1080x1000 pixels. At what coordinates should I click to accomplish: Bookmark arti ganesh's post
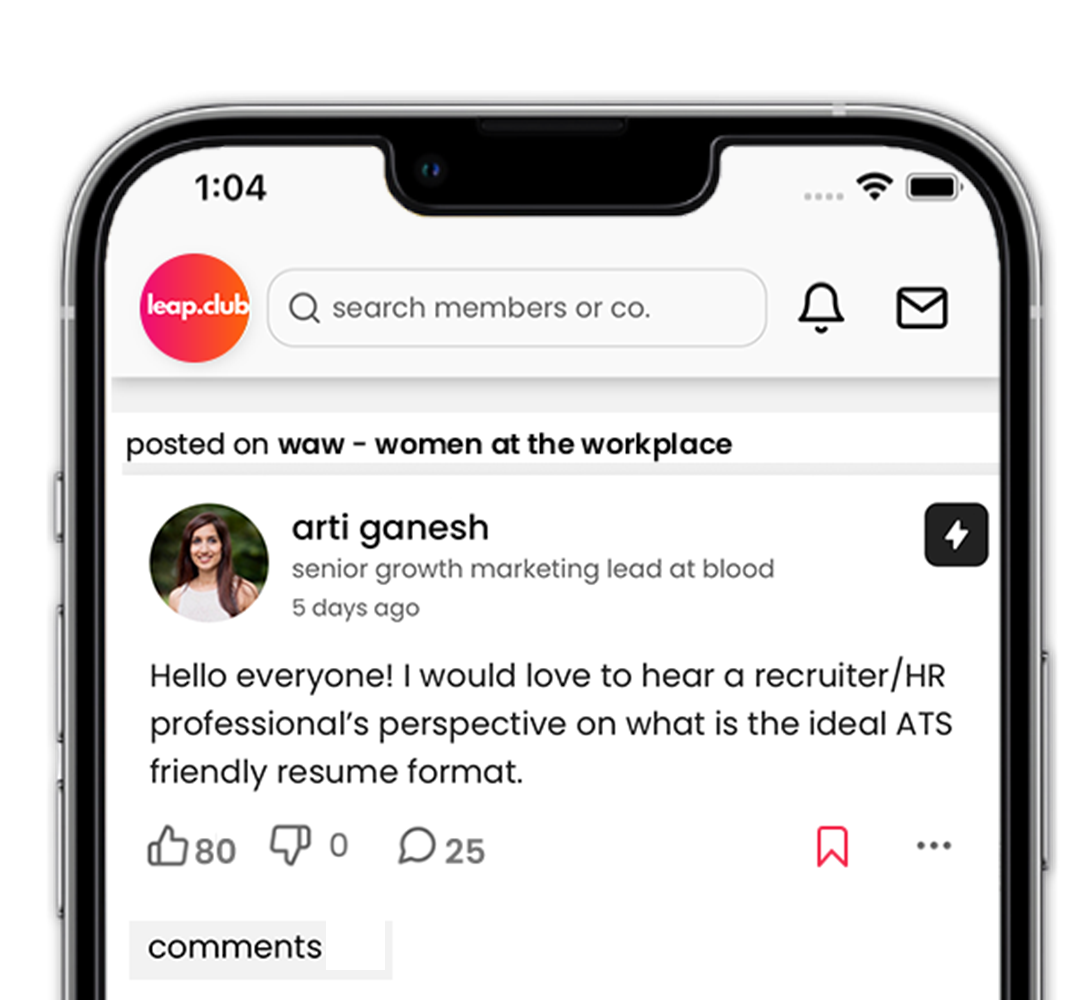pos(832,846)
